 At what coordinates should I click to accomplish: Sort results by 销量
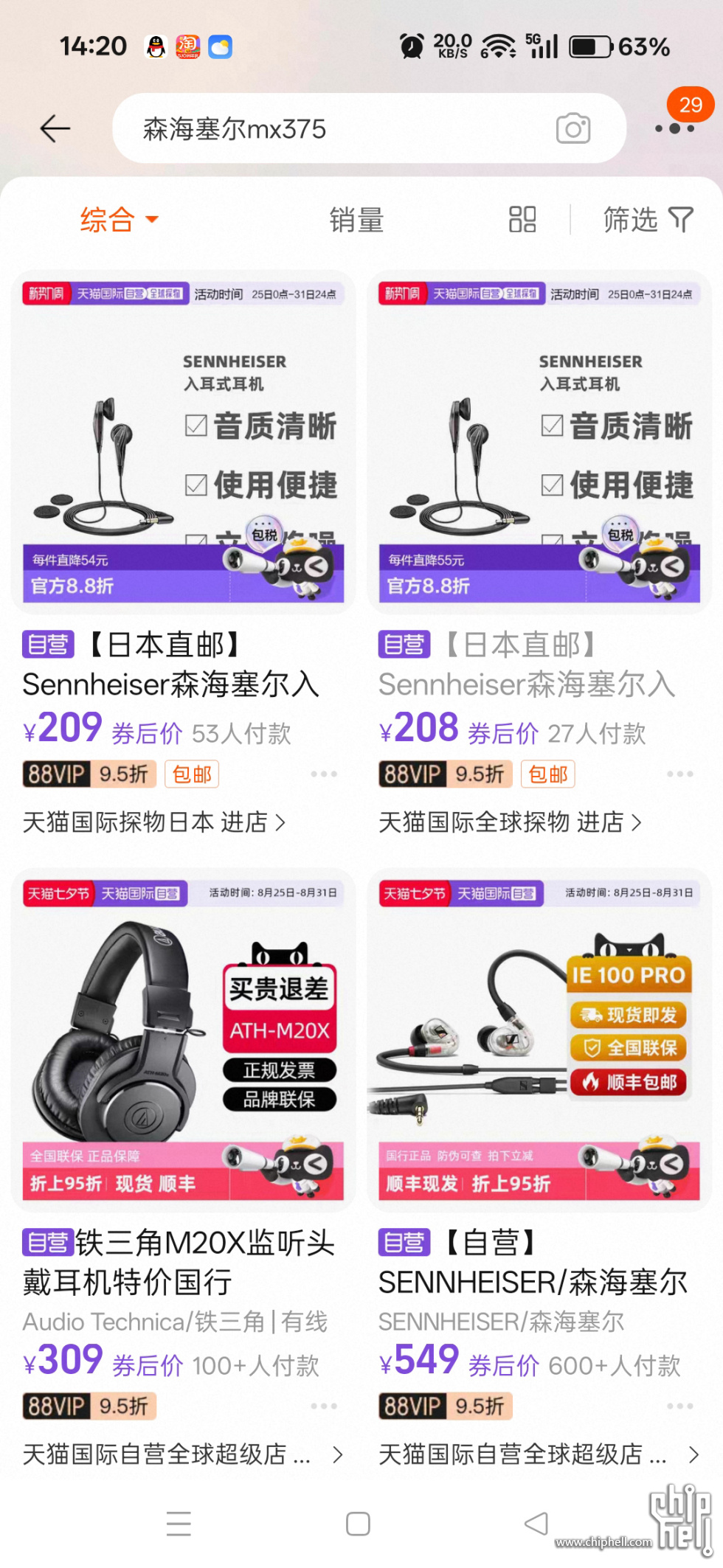click(356, 220)
